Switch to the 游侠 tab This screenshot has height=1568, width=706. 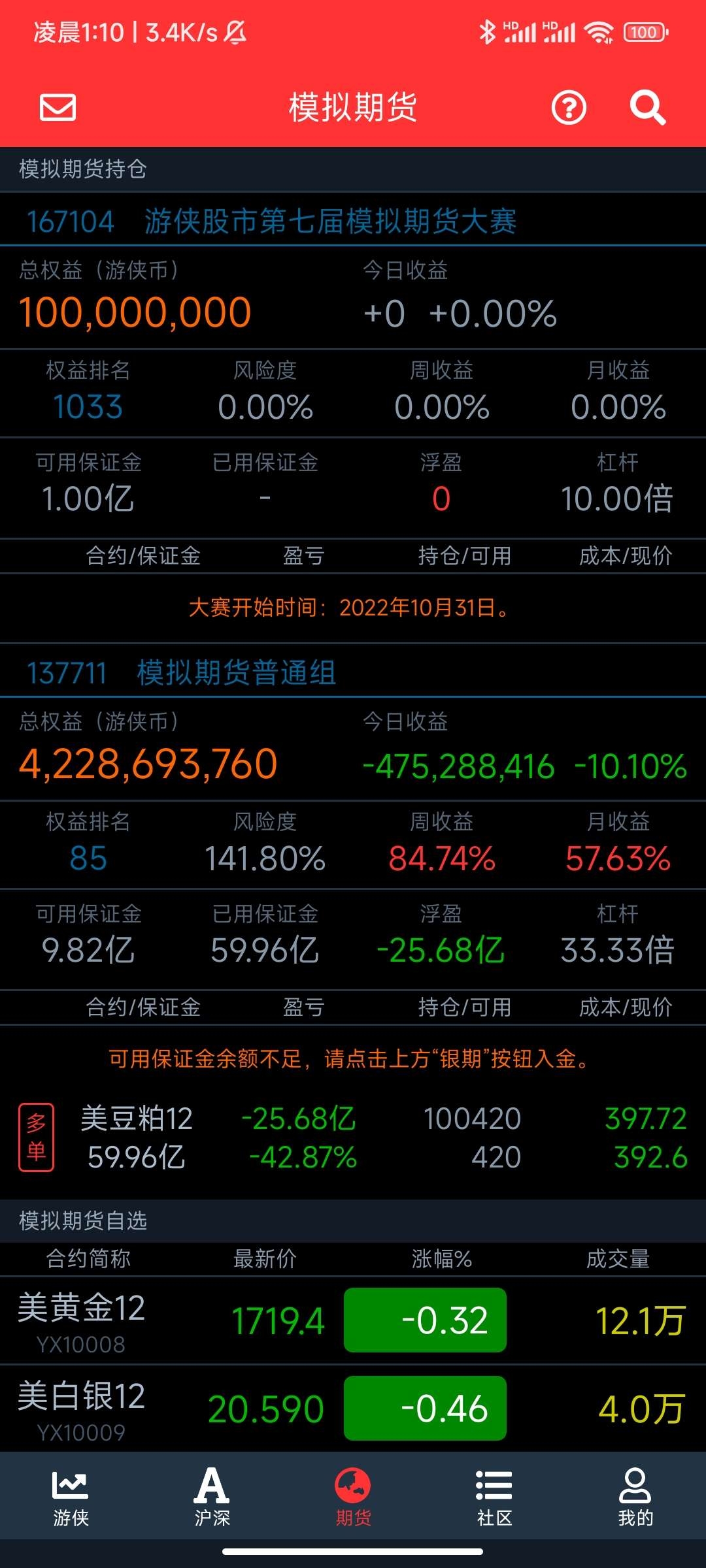[x=71, y=1496]
